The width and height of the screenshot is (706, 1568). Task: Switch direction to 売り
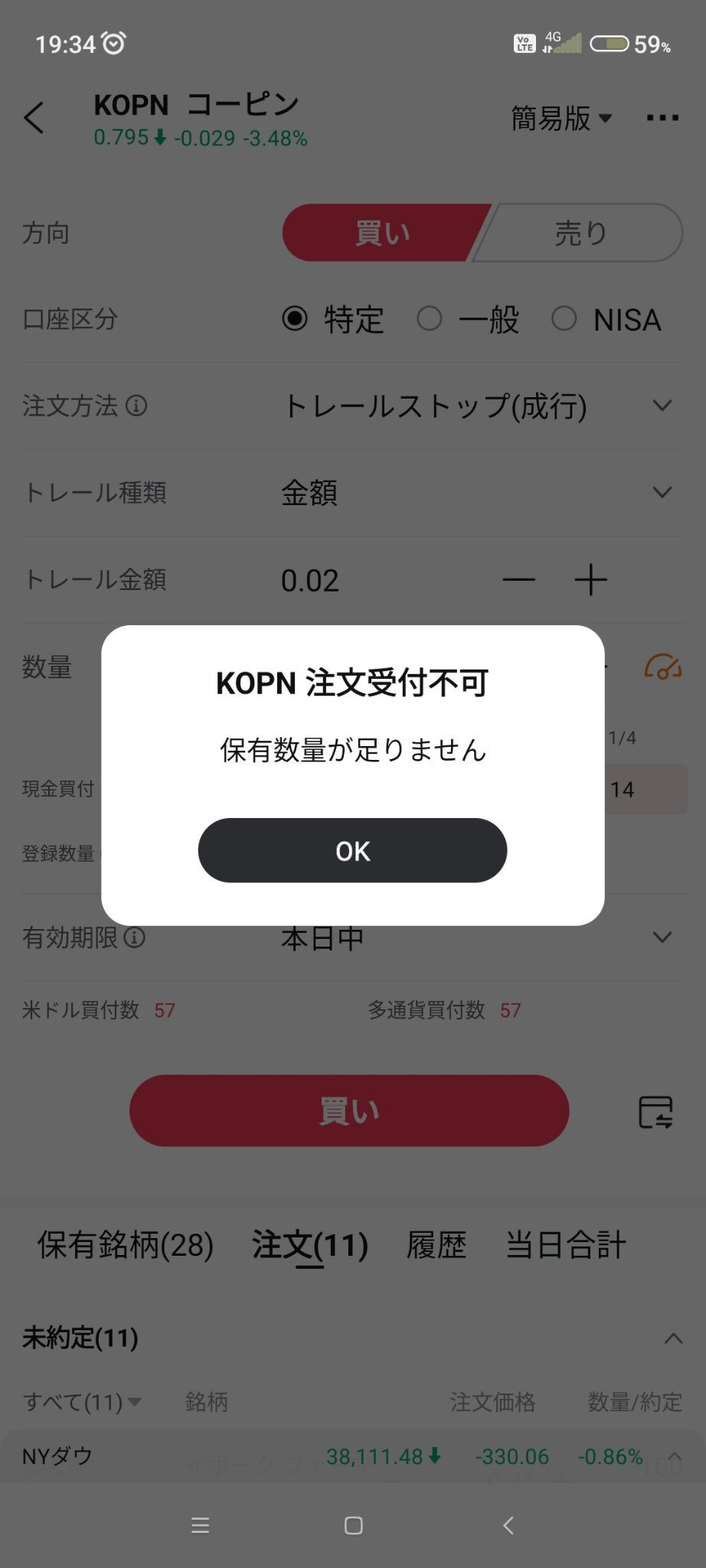pos(580,233)
